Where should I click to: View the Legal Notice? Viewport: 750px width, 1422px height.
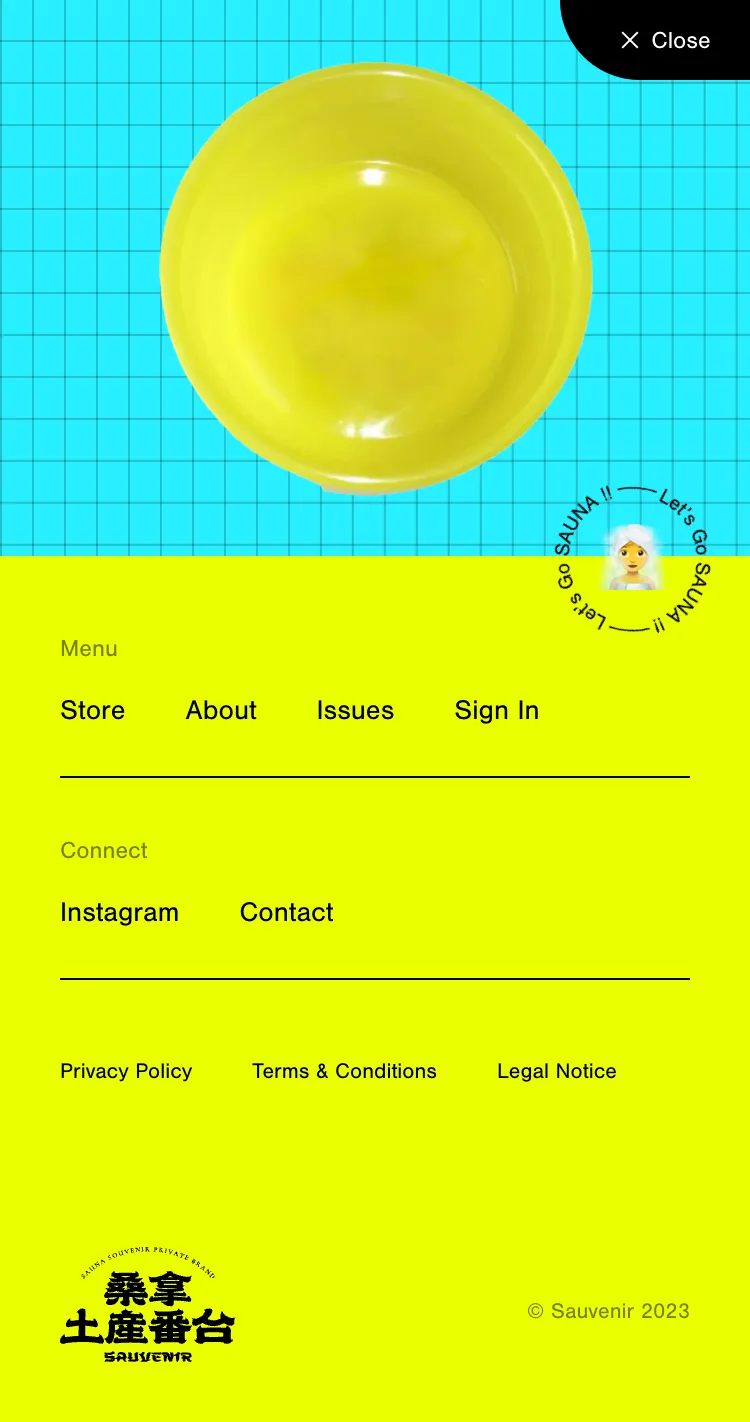[x=557, y=1071]
